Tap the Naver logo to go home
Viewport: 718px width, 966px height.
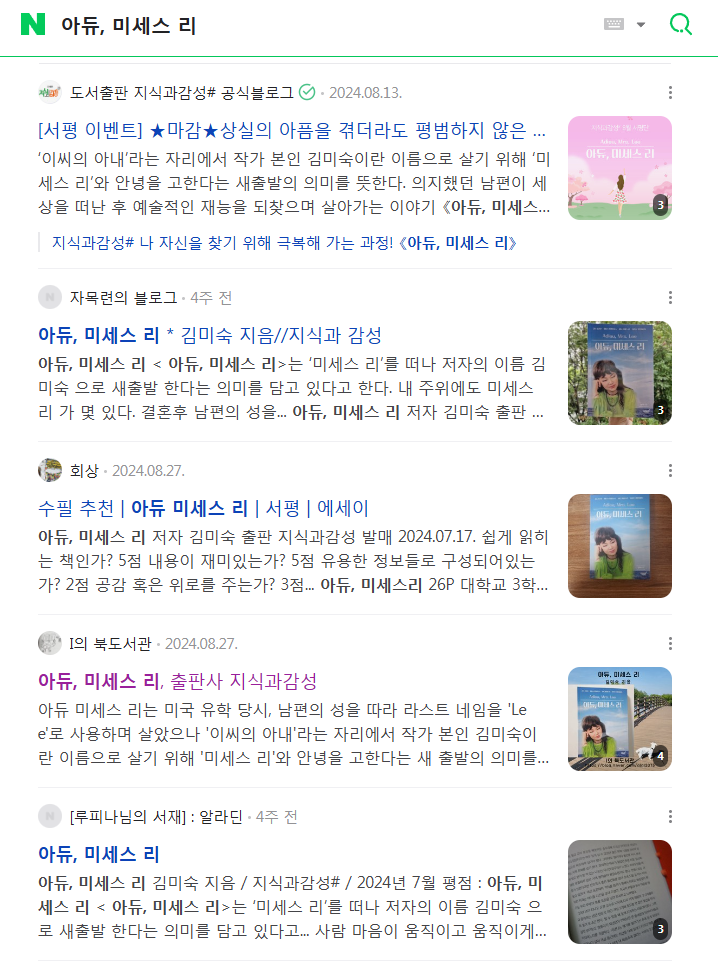tap(33, 26)
